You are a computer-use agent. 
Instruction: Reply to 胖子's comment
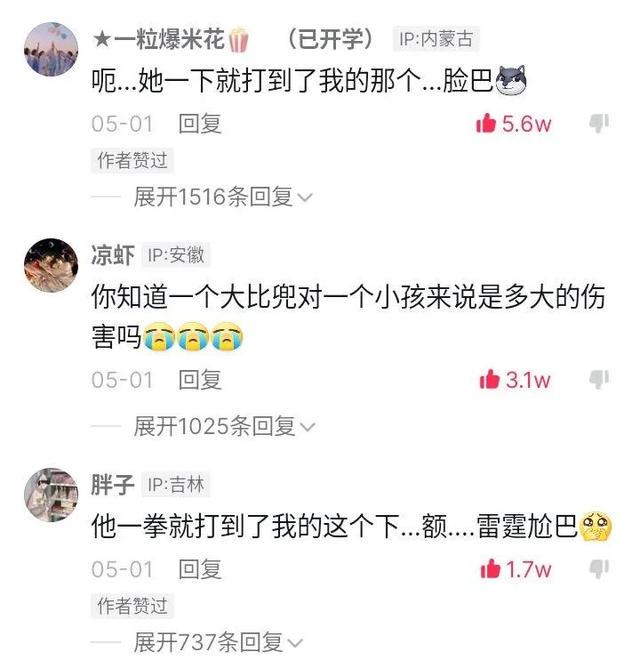click(x=199, y=569)
